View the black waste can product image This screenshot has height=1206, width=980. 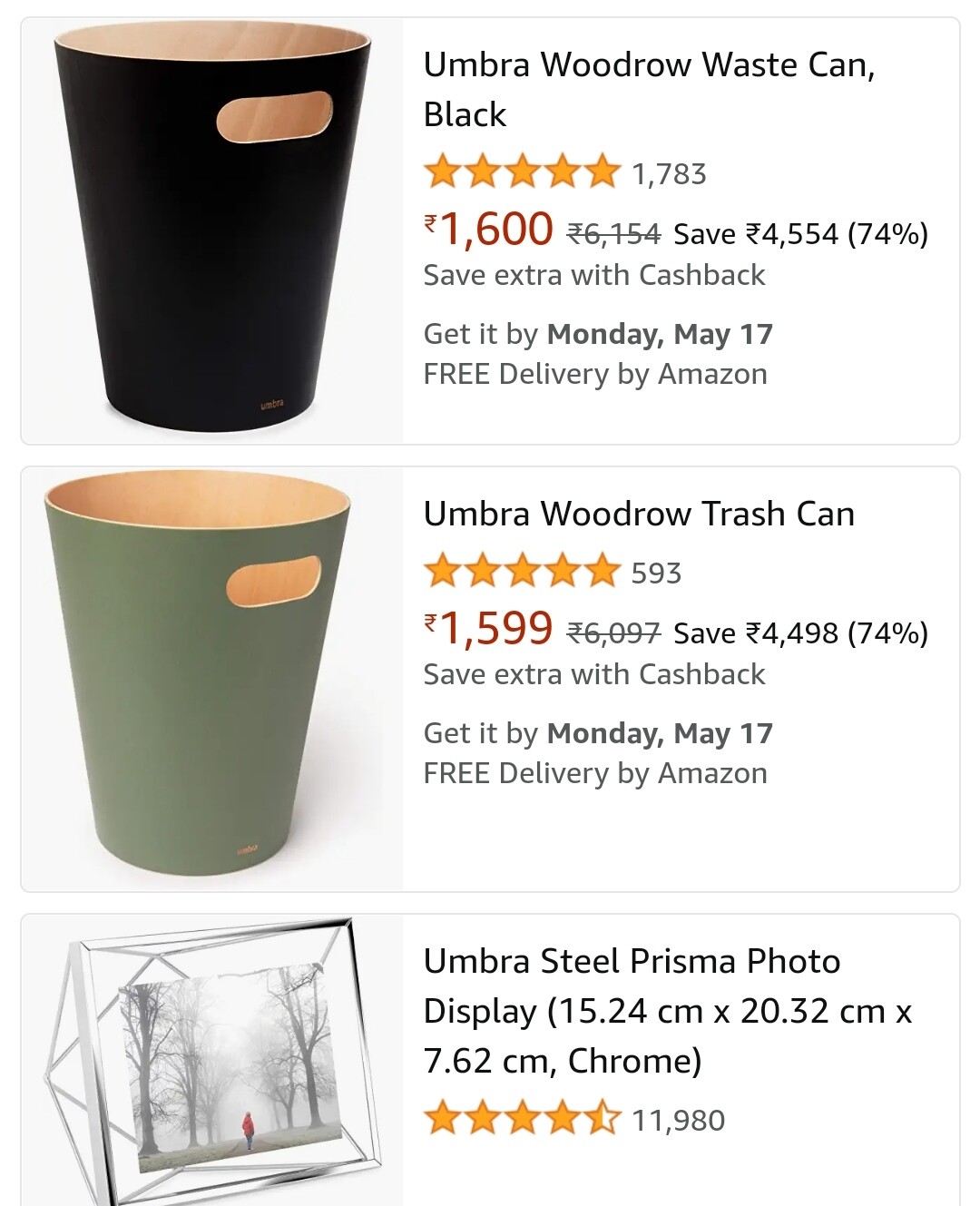(x=212, y=231)
